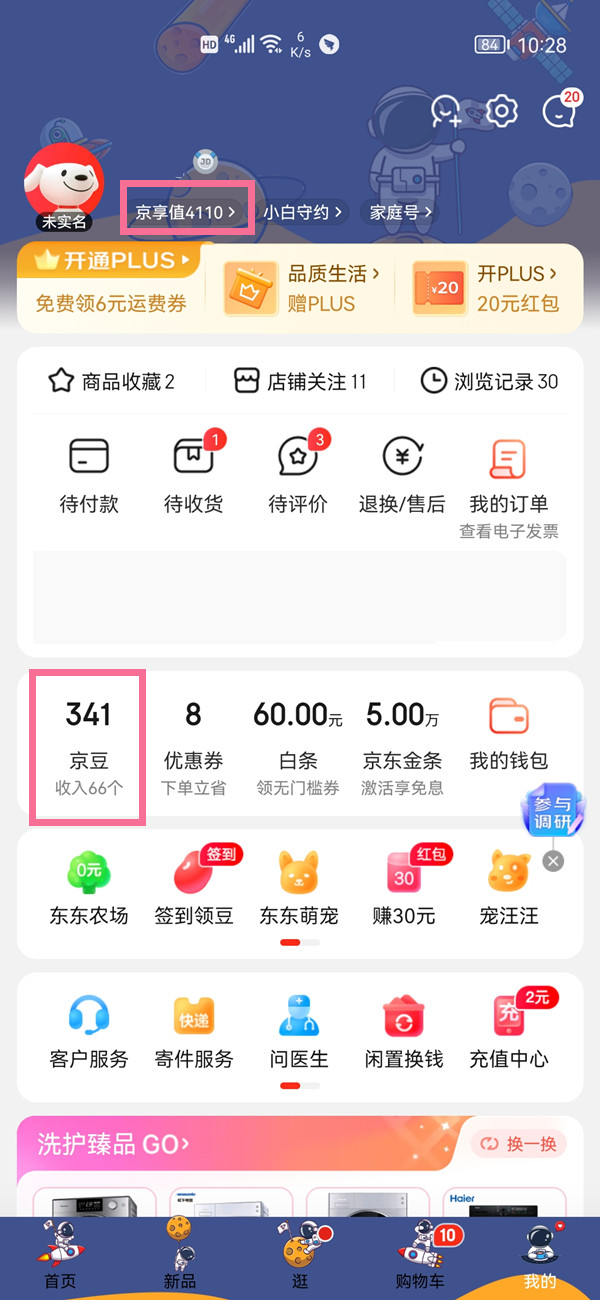Tap the 开通PLUS banner

[x=110, y=262]
